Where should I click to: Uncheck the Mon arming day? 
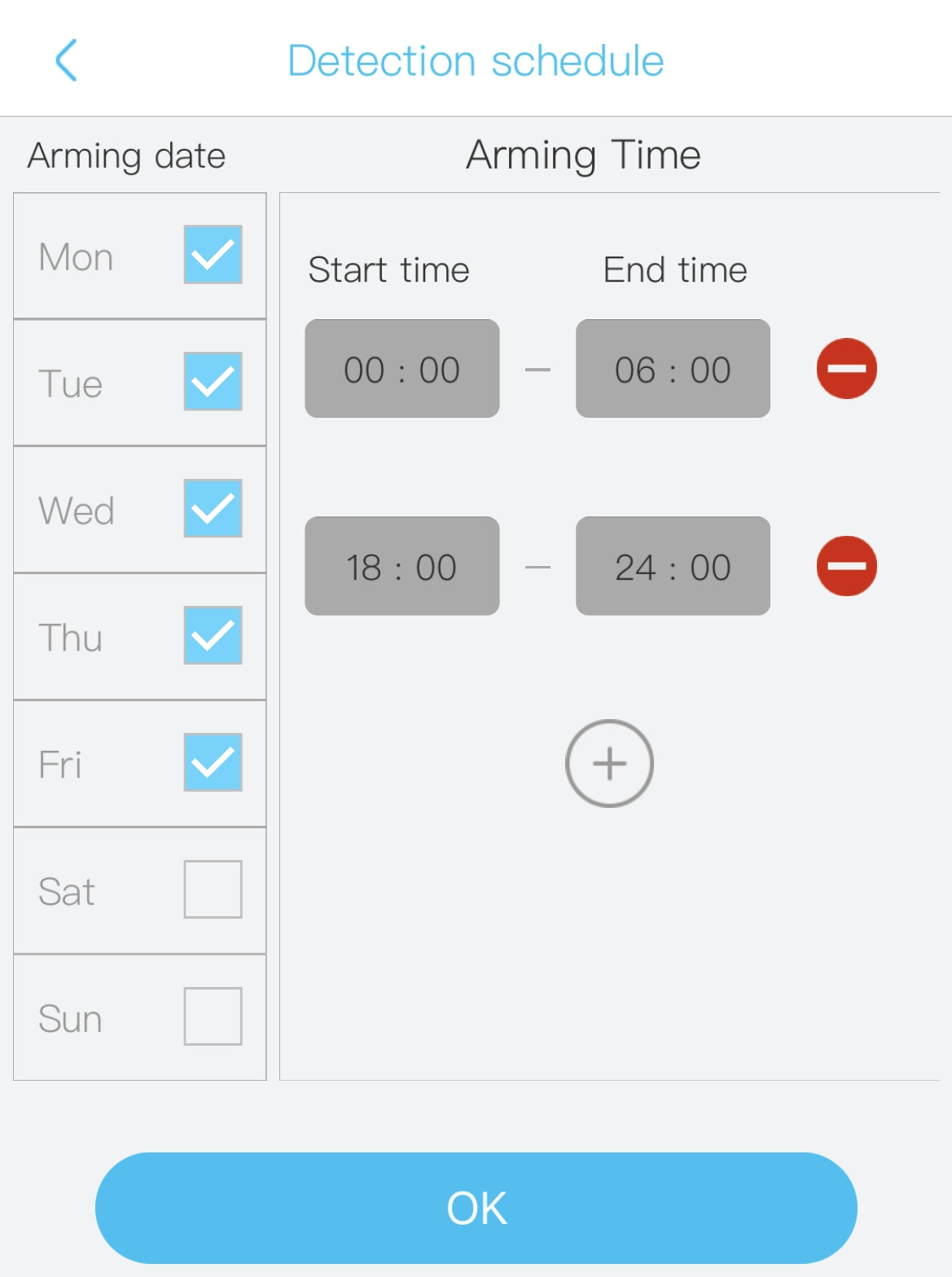tap(213, 255)
